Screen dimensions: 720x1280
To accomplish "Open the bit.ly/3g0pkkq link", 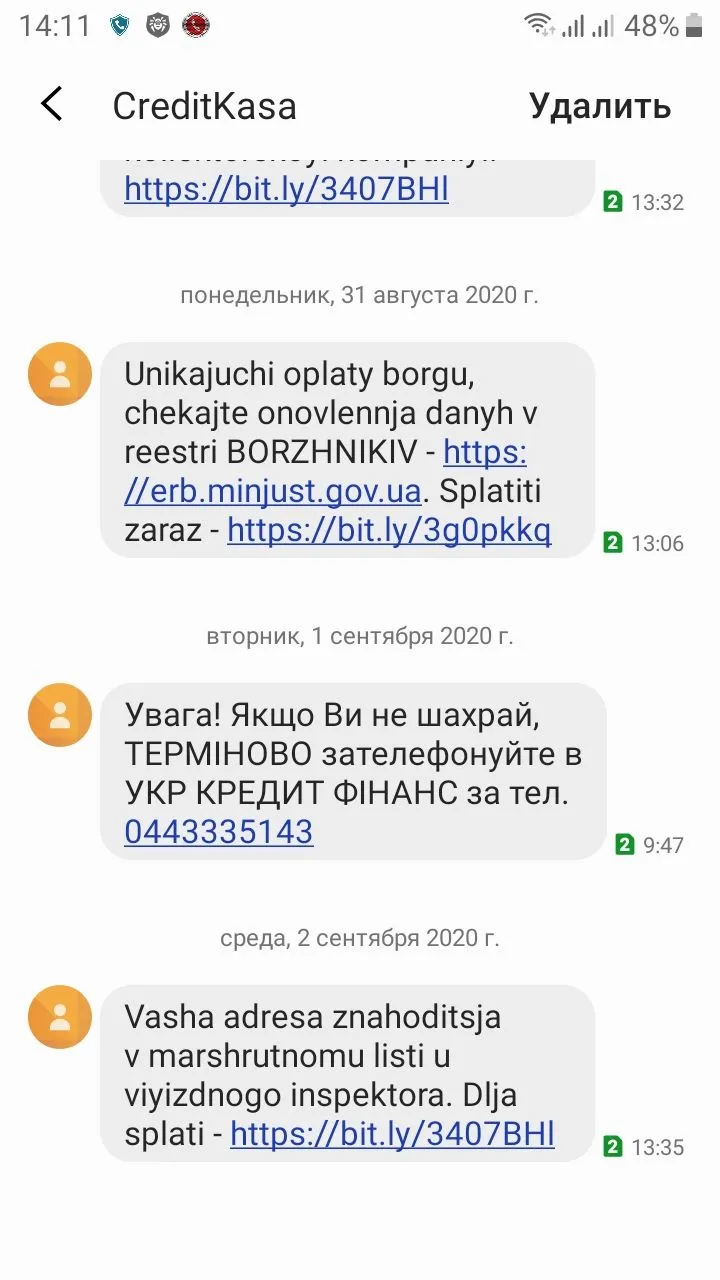I will tap(389, 530).
